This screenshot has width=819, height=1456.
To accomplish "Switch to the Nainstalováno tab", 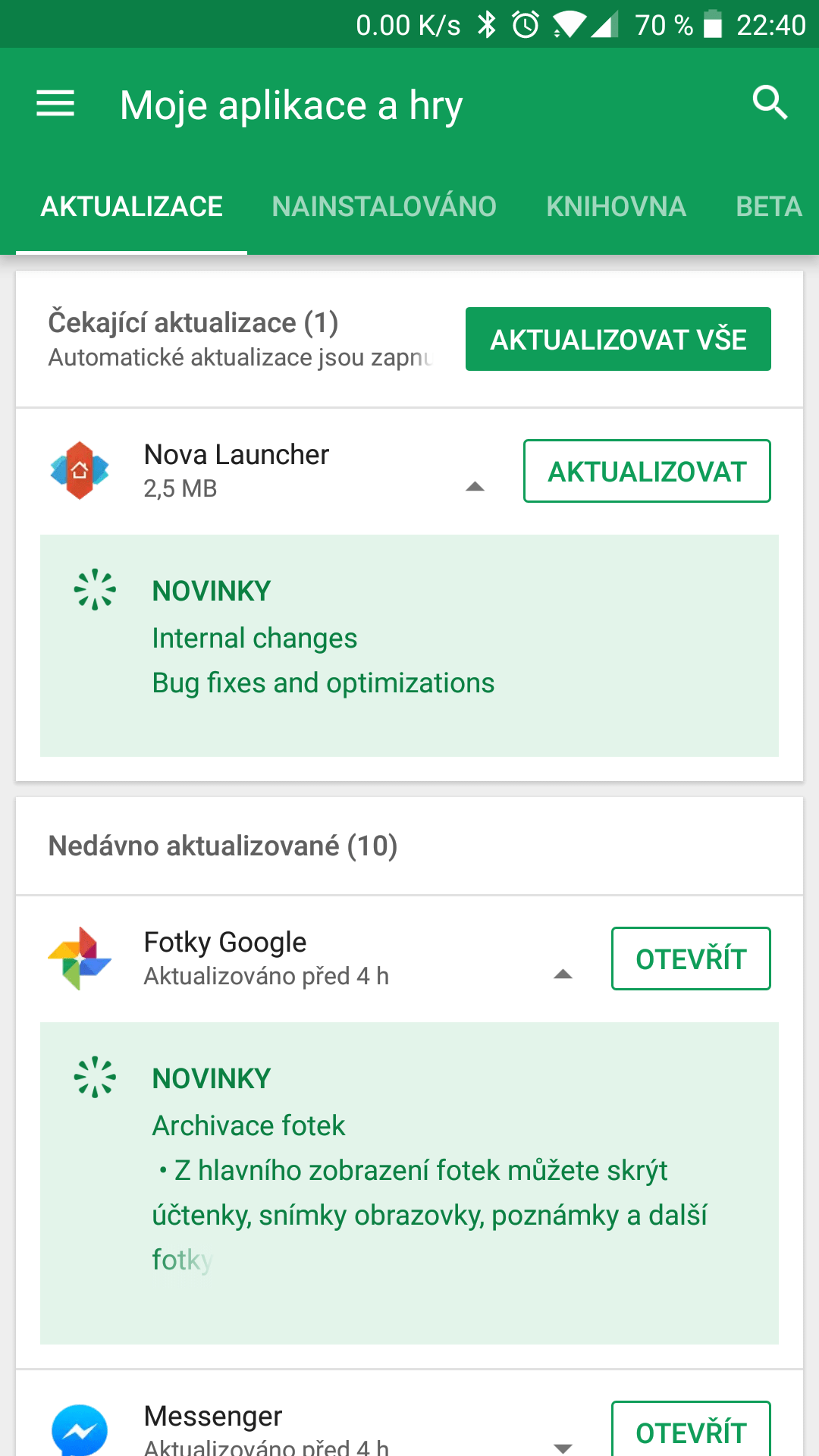I will (384, 206).
